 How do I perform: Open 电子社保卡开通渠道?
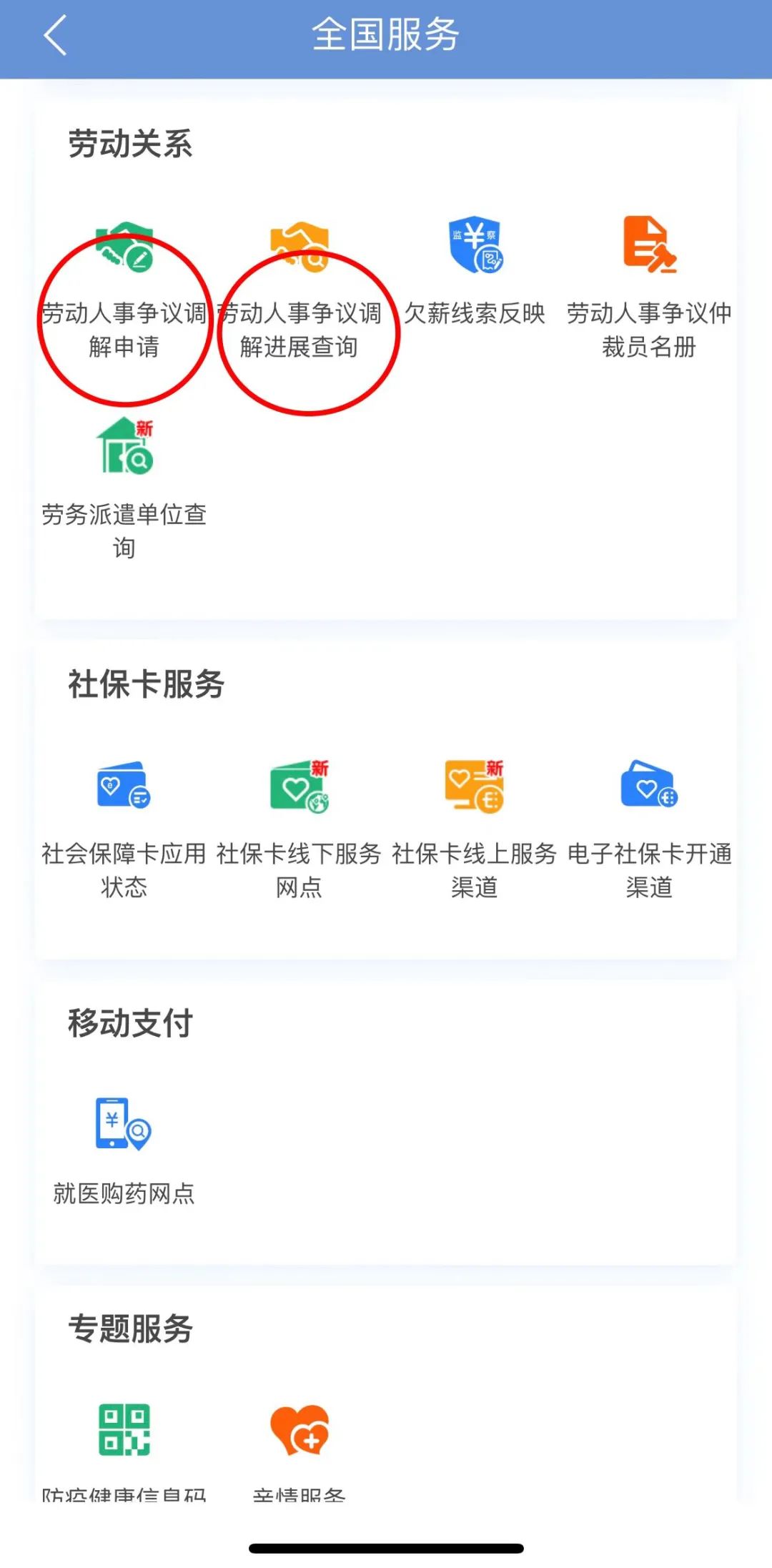(649, 829)
